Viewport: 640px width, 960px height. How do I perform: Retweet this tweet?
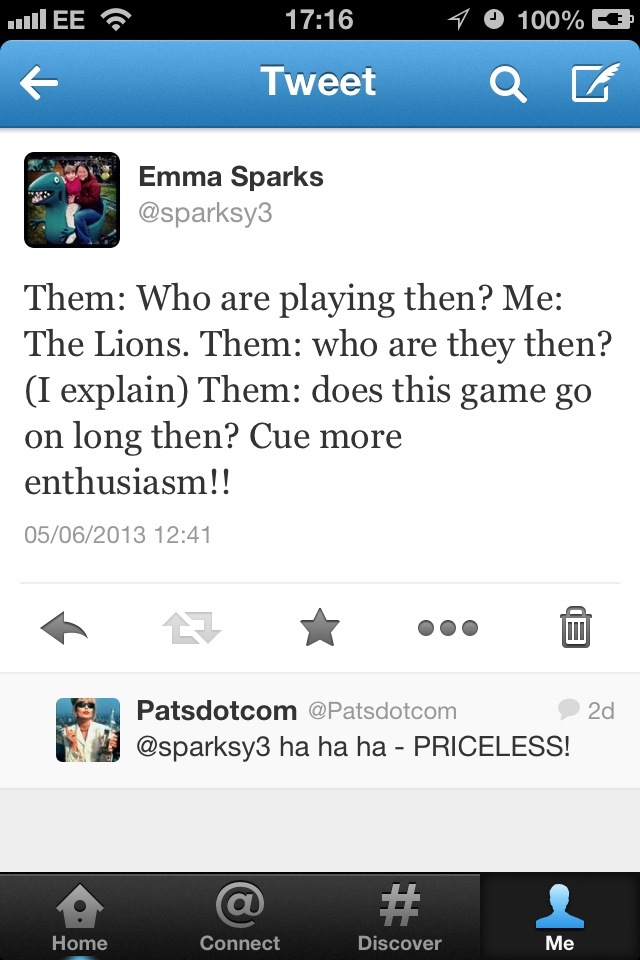pos(192,628)
